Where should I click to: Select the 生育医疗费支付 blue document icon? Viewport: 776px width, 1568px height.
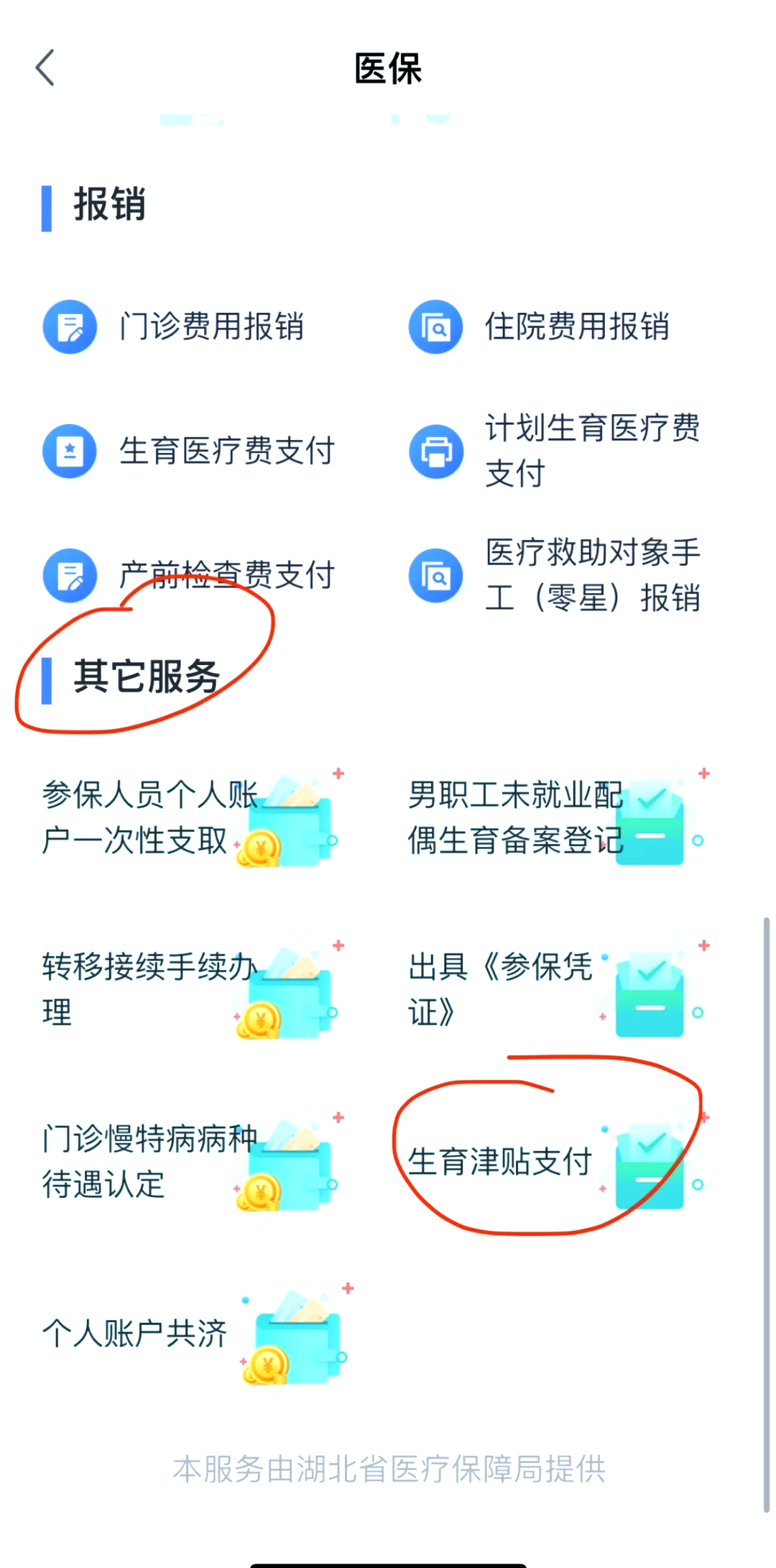coord(70,451)
